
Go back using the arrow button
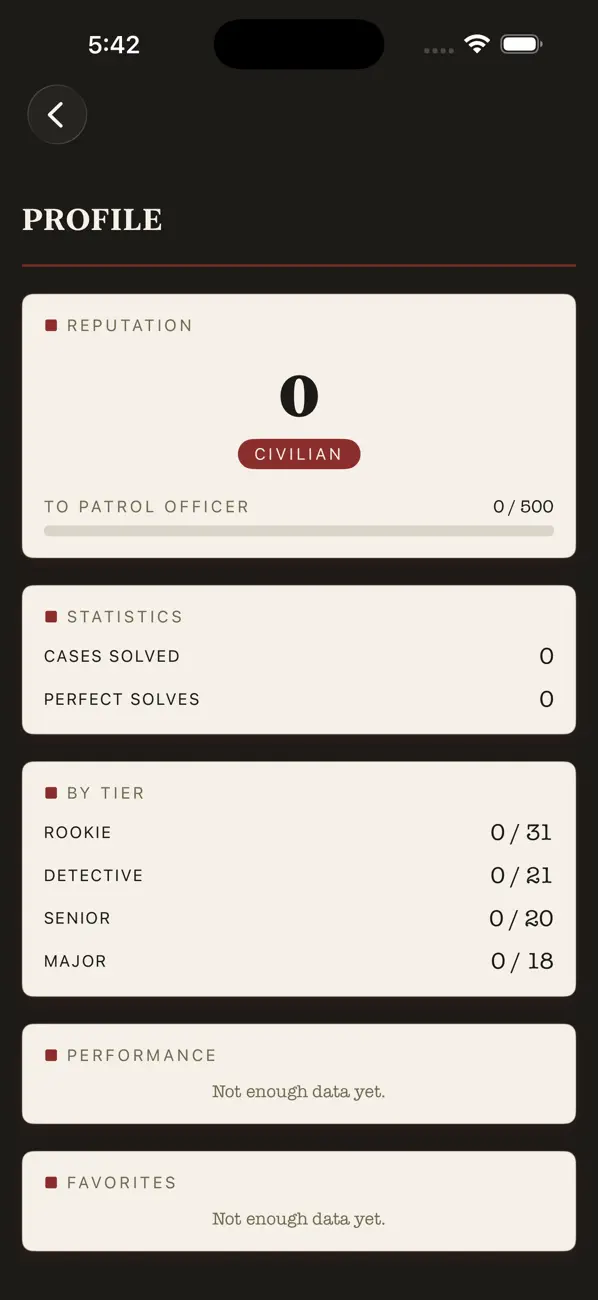point(57,115)
